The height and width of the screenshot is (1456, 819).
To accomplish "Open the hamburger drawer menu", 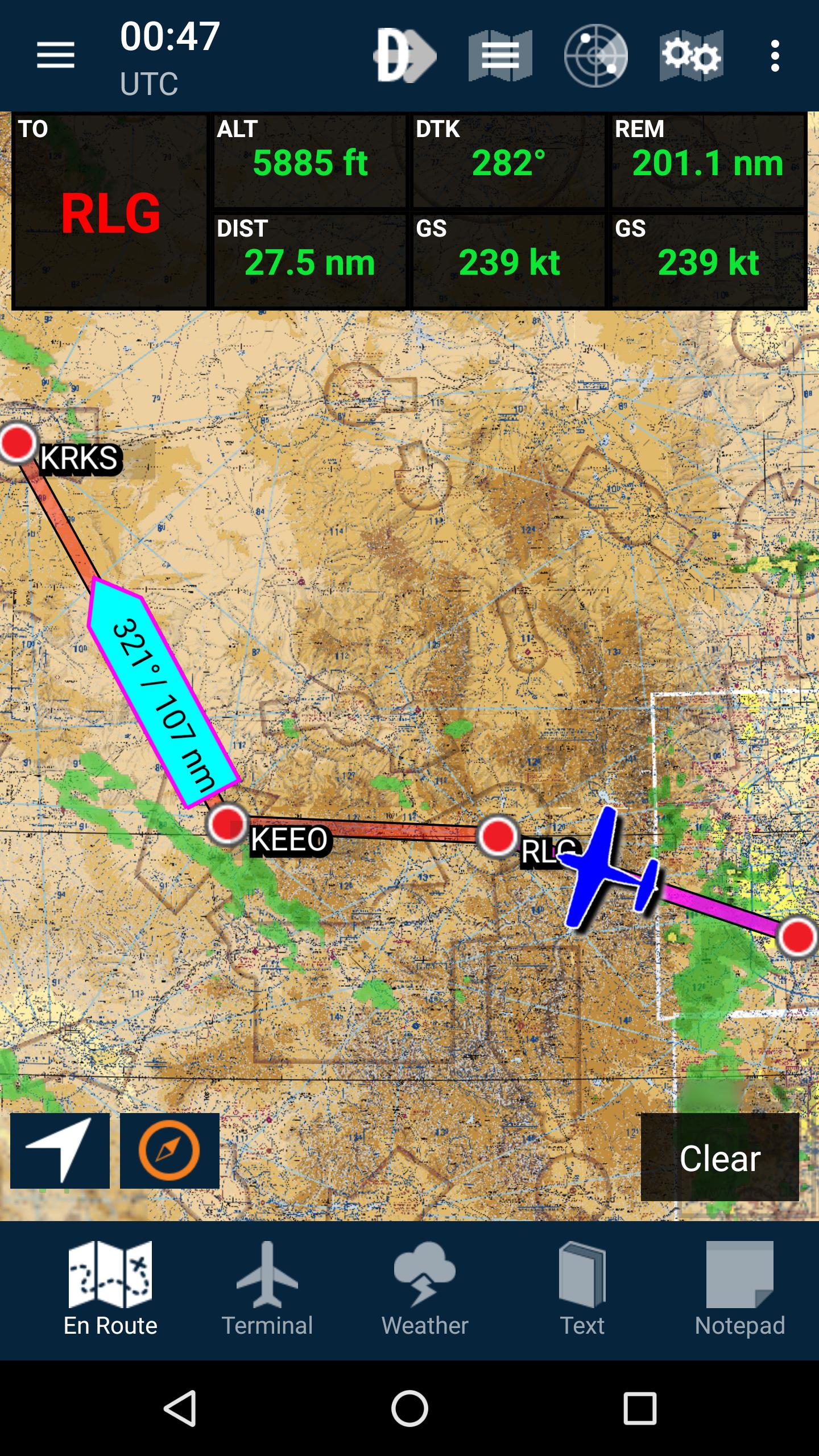I will tap(56, 56).
